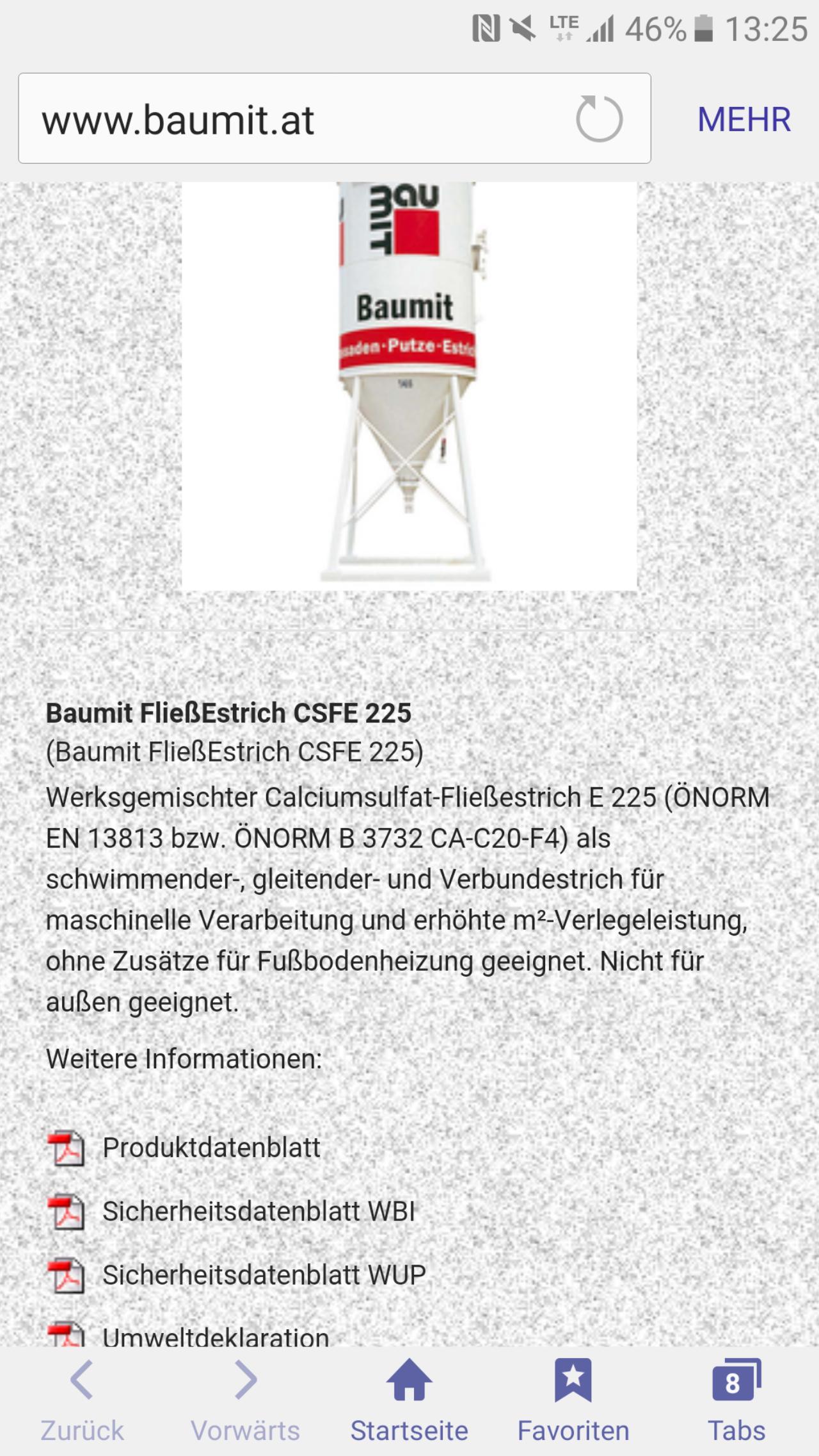
Task: Open the MEHR menu
Action: 744,120
